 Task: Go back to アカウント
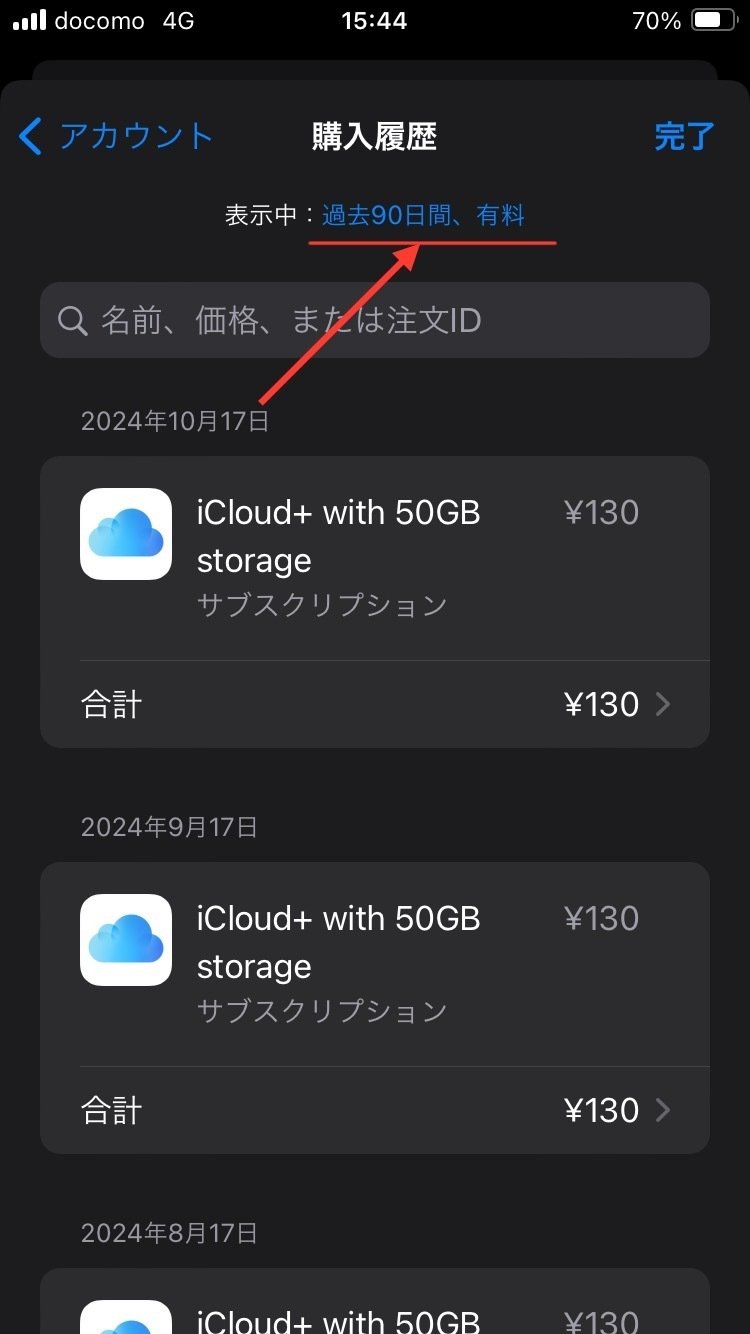[116, 136]
